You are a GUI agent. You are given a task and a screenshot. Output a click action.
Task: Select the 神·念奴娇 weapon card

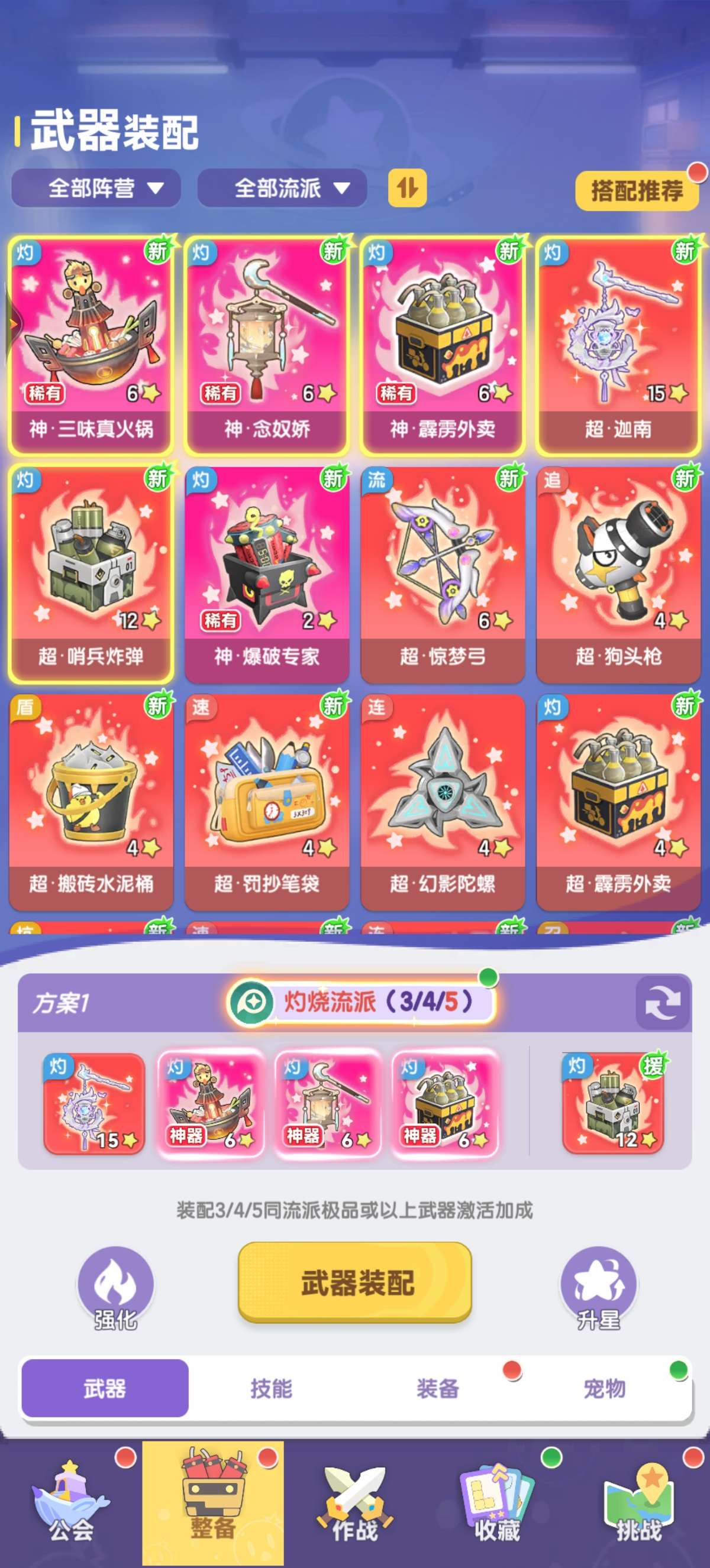tap(267, 345)
